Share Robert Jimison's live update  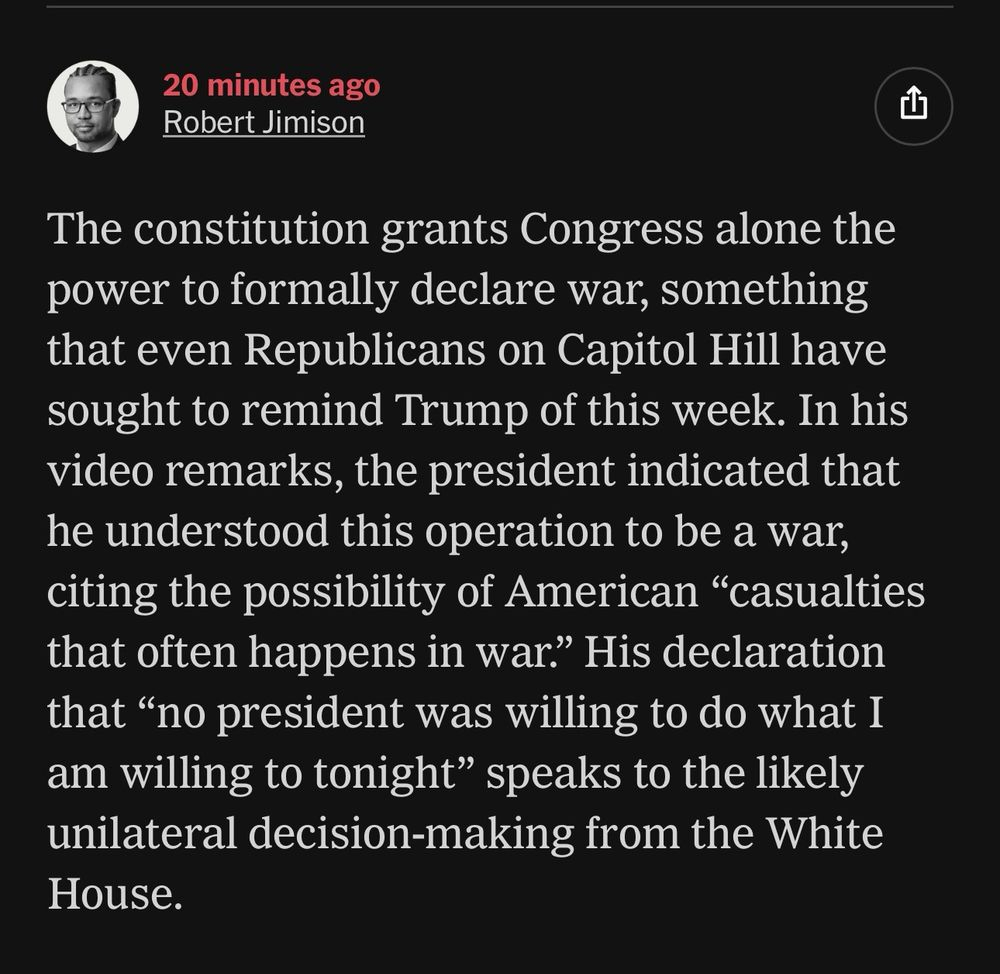click(x=913, y=105)
